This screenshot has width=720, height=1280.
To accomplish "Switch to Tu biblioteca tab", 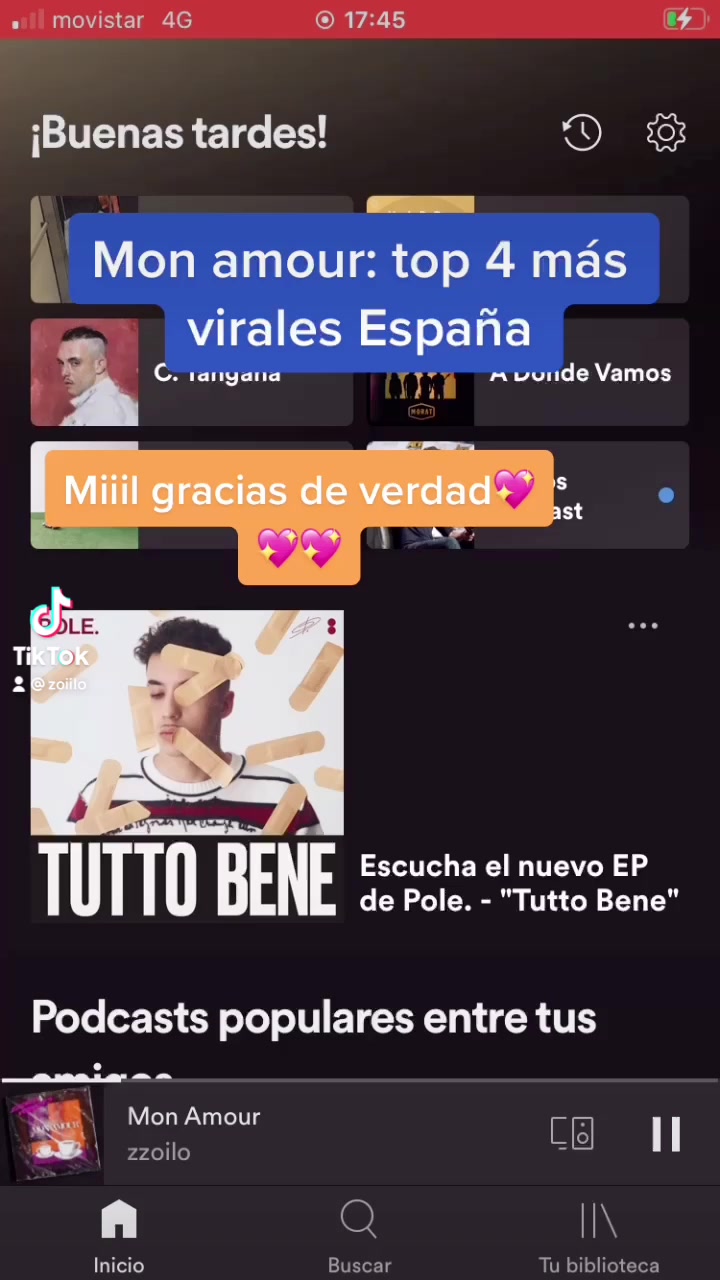I will tap(599, 1238).
